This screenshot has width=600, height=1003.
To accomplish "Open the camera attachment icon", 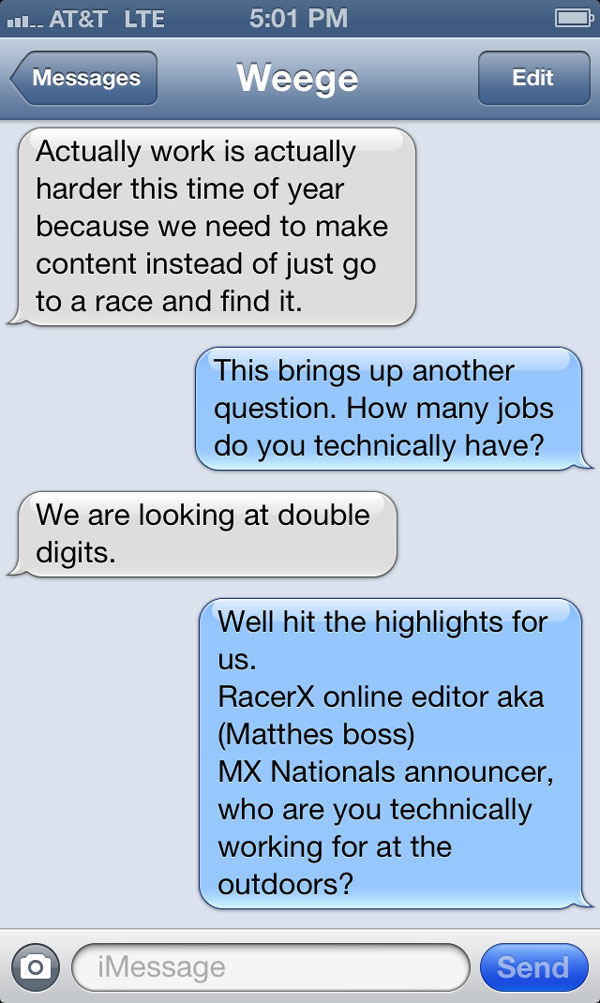I will tap(35, 967).
